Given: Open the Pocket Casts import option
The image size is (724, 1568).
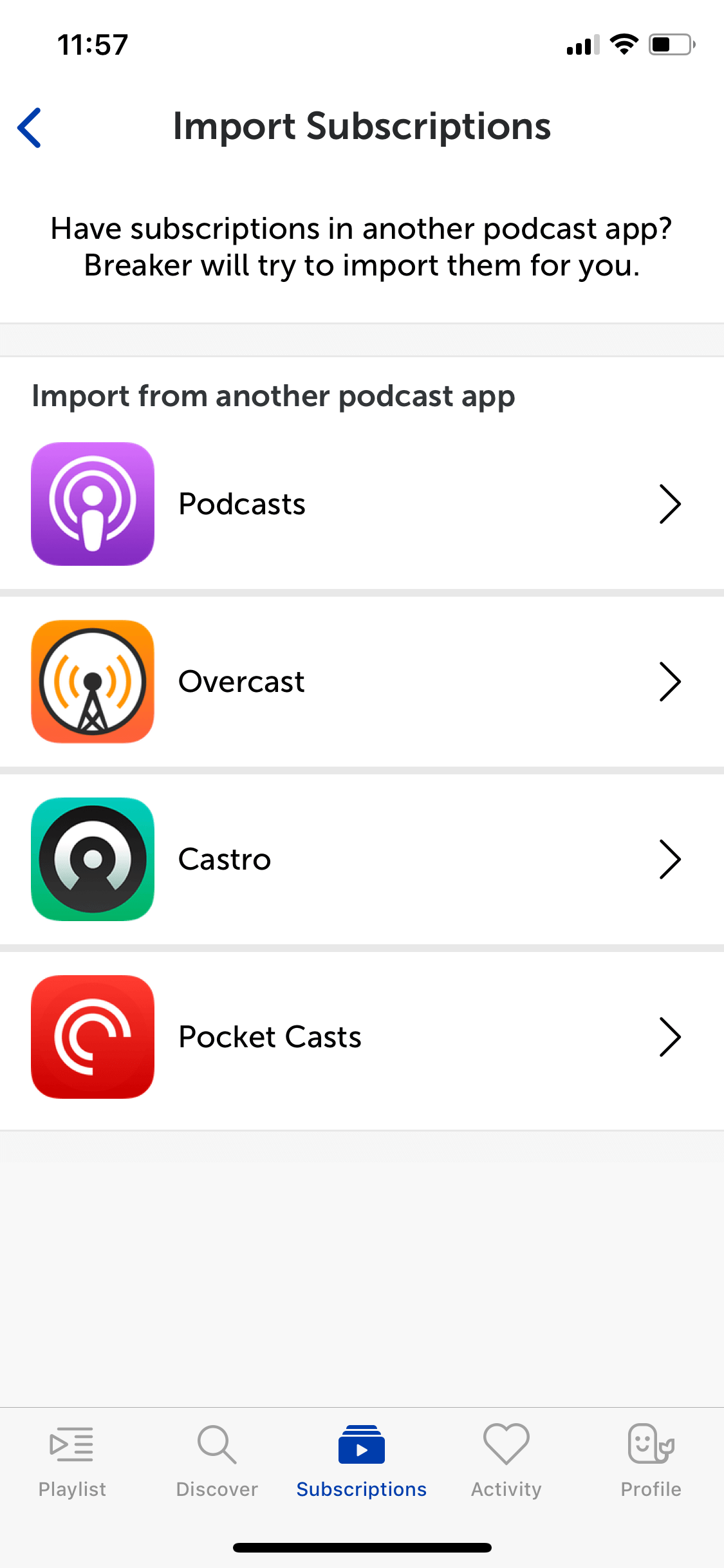Looking at the screenshot, I should pyautogui.click(x=362, y=1037).
